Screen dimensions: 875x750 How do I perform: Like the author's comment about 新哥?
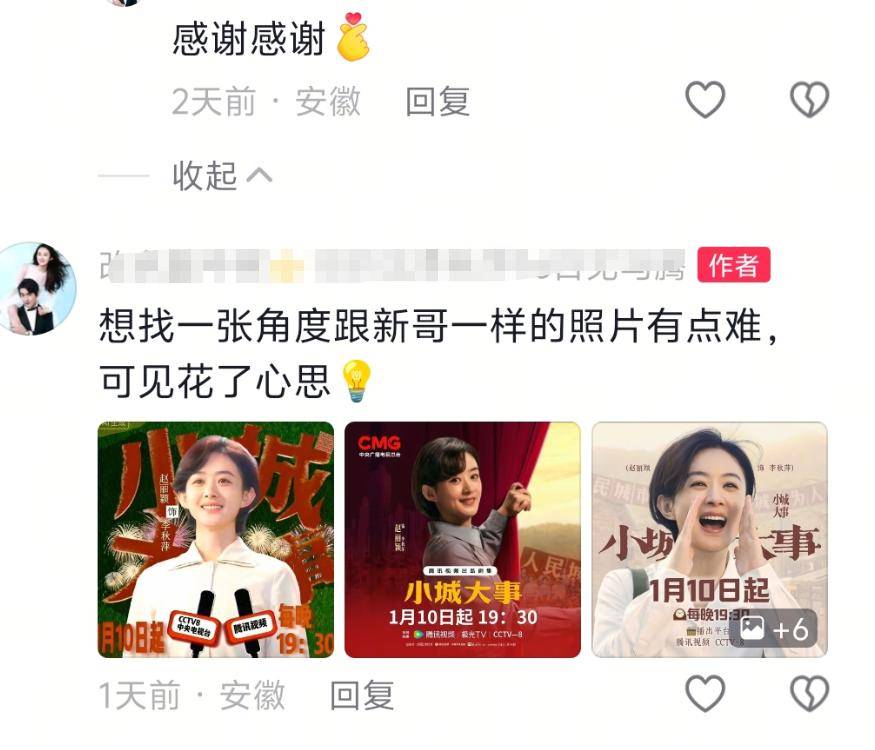coord(705,694)
